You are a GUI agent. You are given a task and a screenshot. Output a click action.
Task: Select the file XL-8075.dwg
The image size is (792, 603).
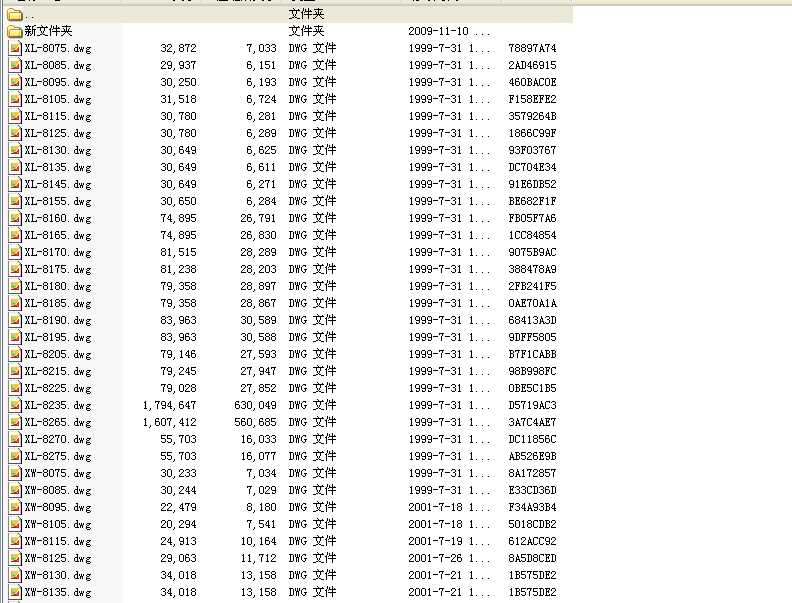[x=57, y=48]
